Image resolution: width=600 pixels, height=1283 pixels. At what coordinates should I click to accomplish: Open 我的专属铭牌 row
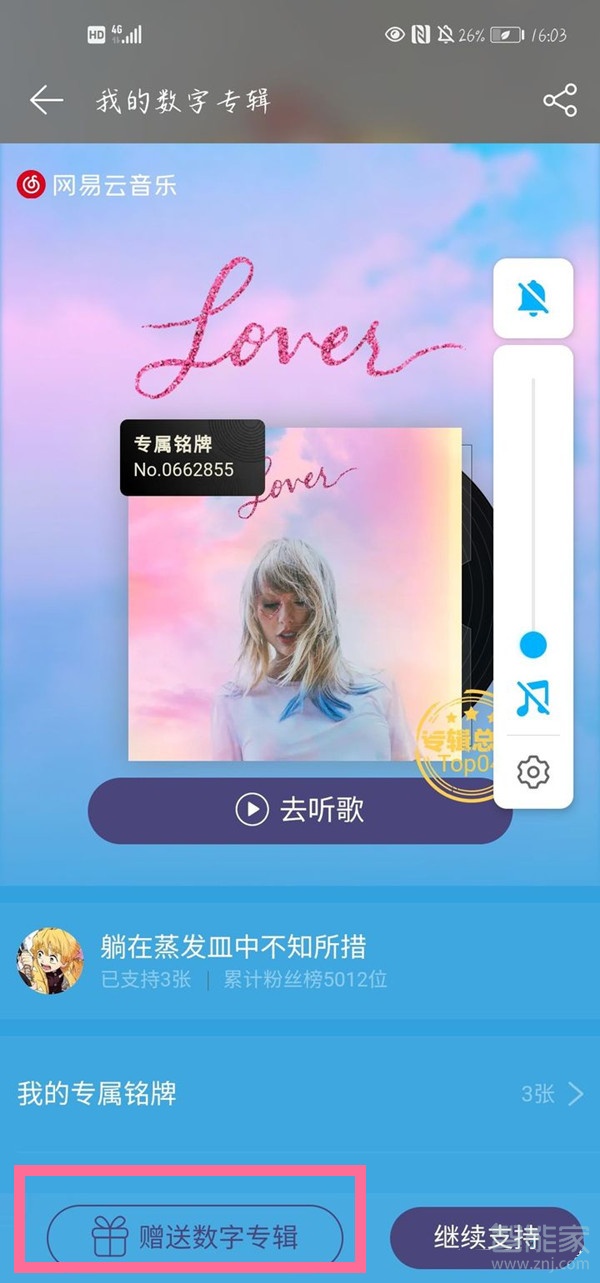(300, 1093)
